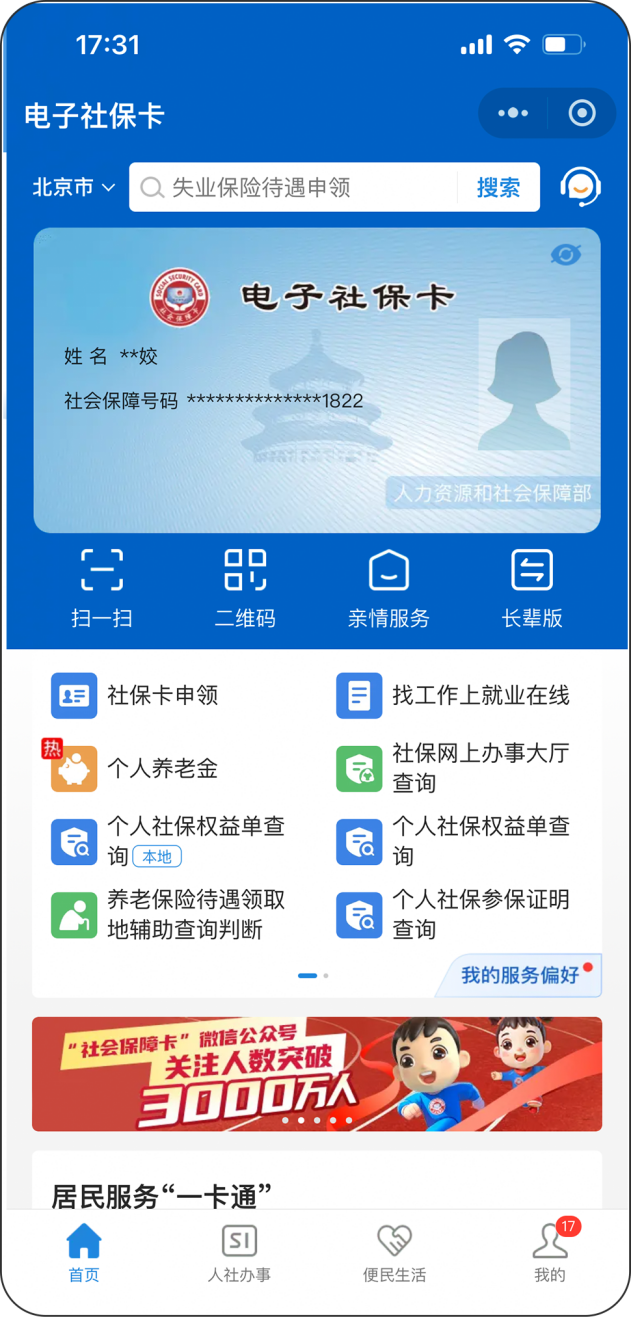Toggle card info visibility with the eye icon
This screenshot has width=631, height=1317.
tap(566, 254)
